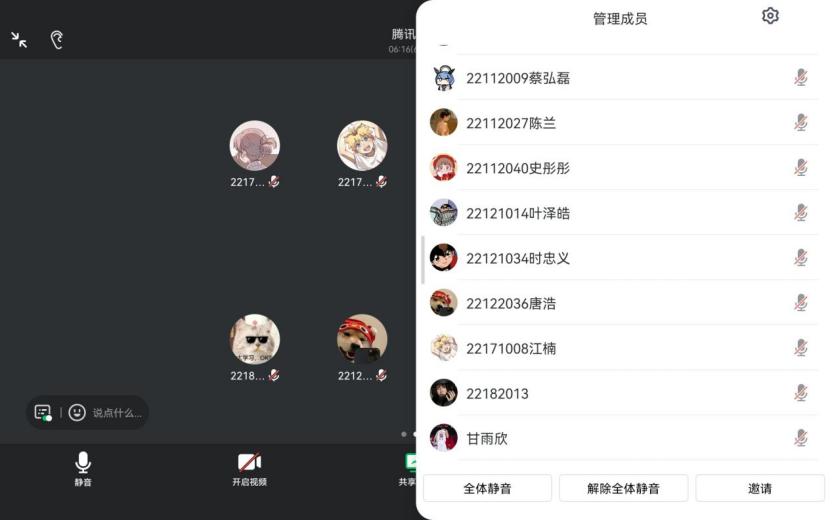
Task: Open member 22112009蔡弘磊
Action: (518, 78)
